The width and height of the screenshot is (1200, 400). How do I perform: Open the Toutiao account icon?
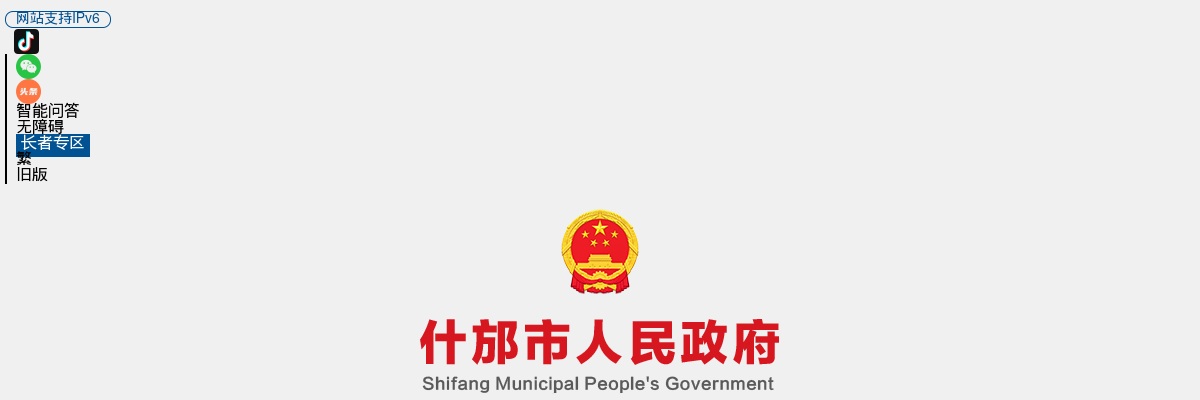click(x=28, y=91)
